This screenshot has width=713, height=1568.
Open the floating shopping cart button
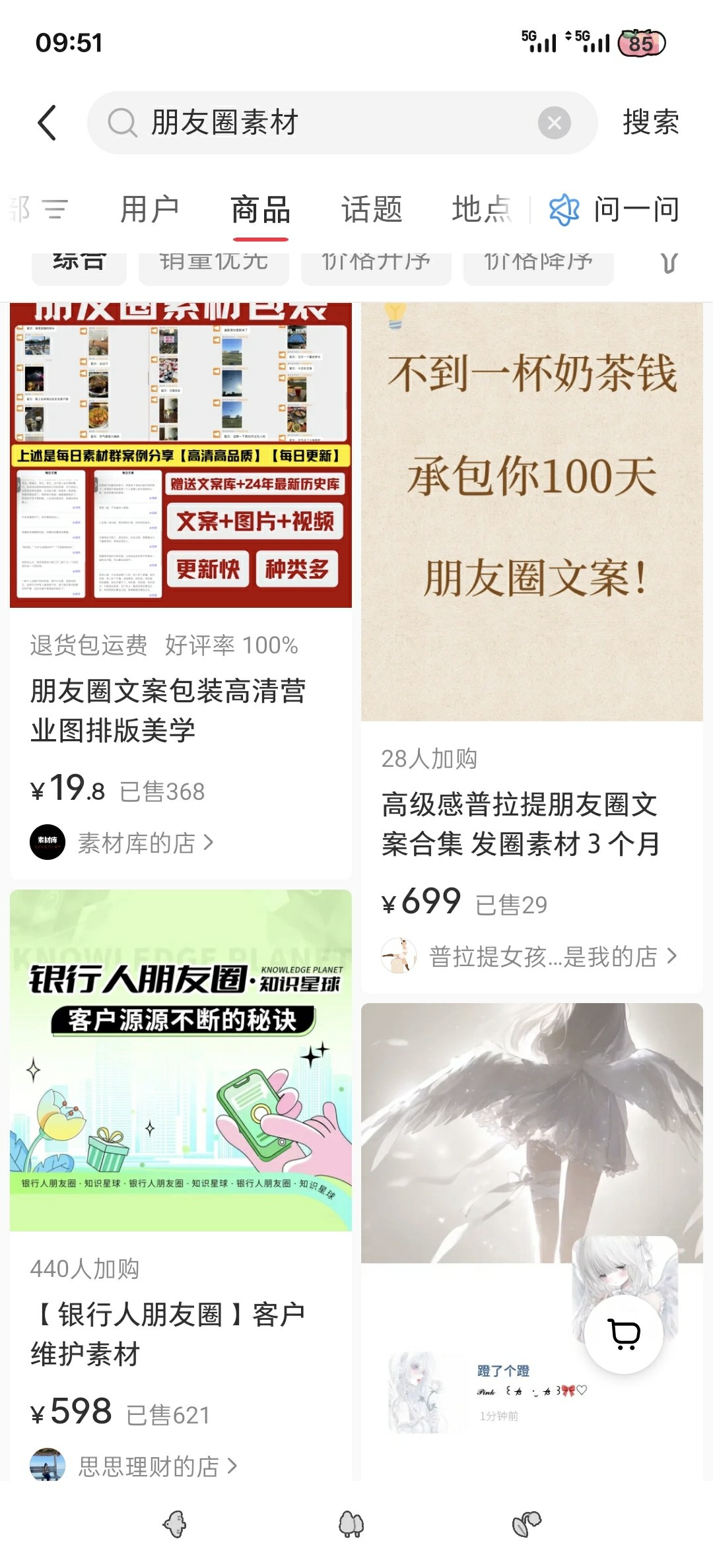[623, 1334]
